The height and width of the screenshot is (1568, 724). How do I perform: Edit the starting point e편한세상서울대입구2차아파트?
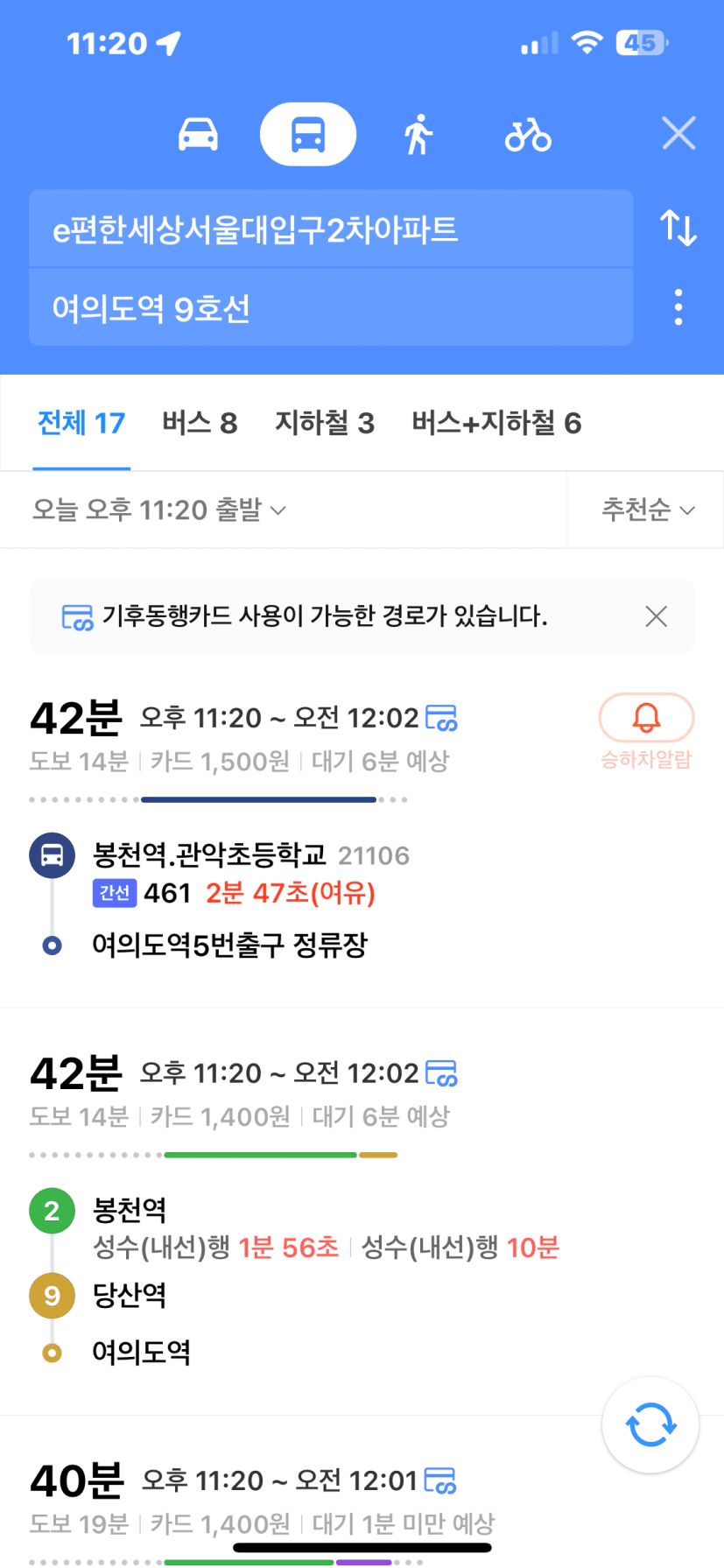pyautogui.click(x=331, y=229)
